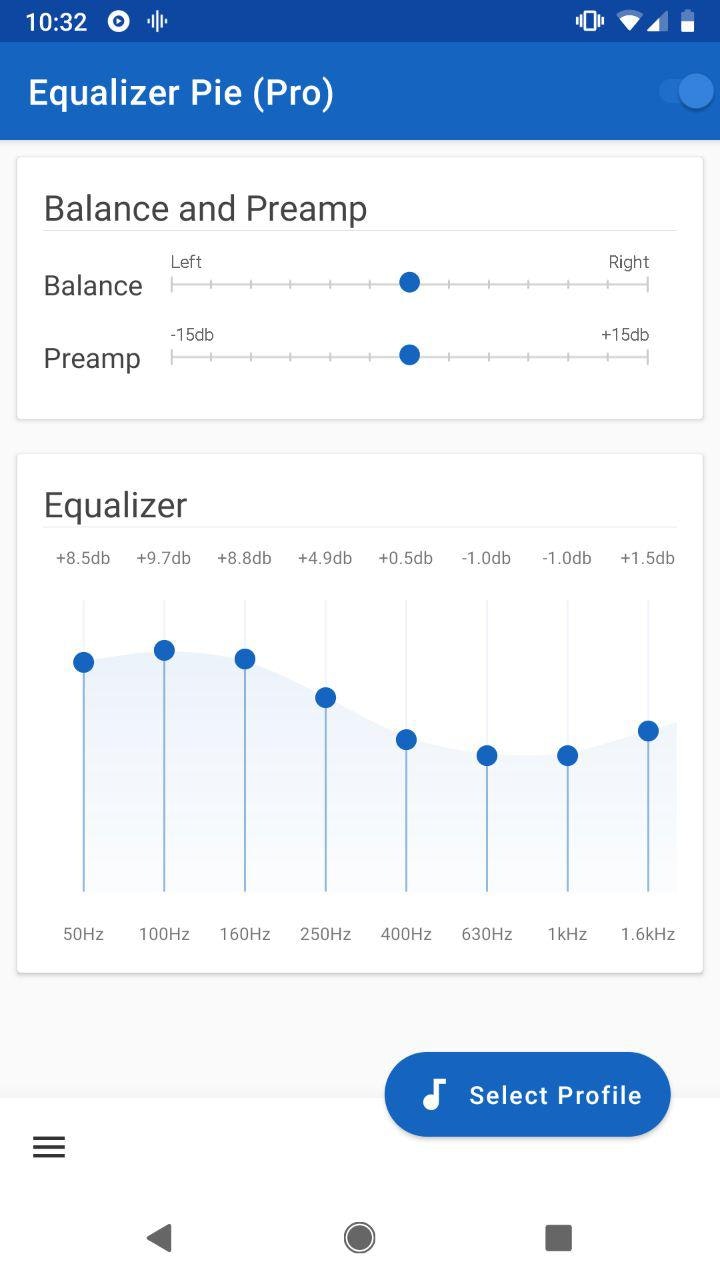Tap the Wi-Fi icon in status bar

628,20
